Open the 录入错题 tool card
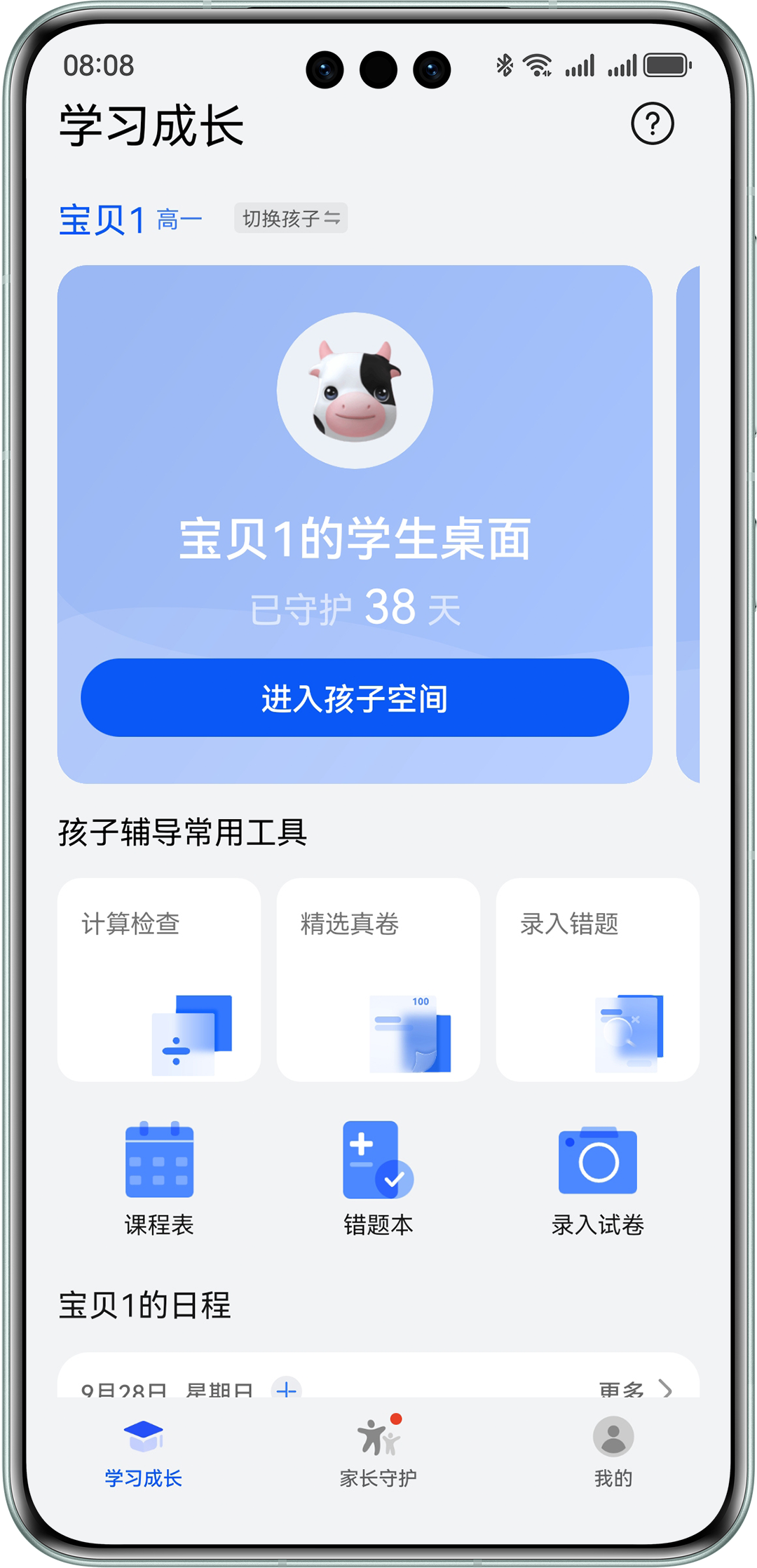This screenshot has width=757, height=1568. [x=598, y=979]
